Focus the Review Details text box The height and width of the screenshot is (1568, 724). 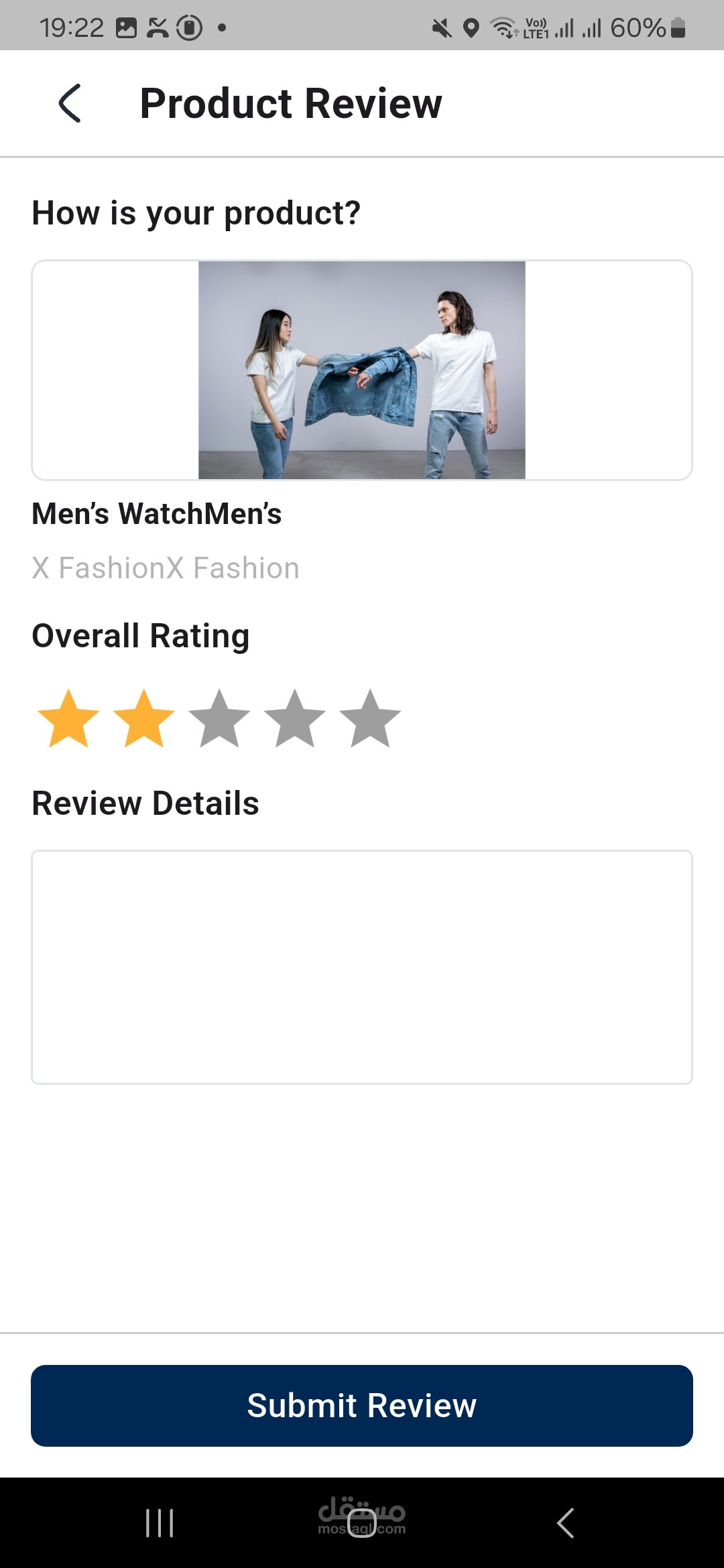click(362, 967)
